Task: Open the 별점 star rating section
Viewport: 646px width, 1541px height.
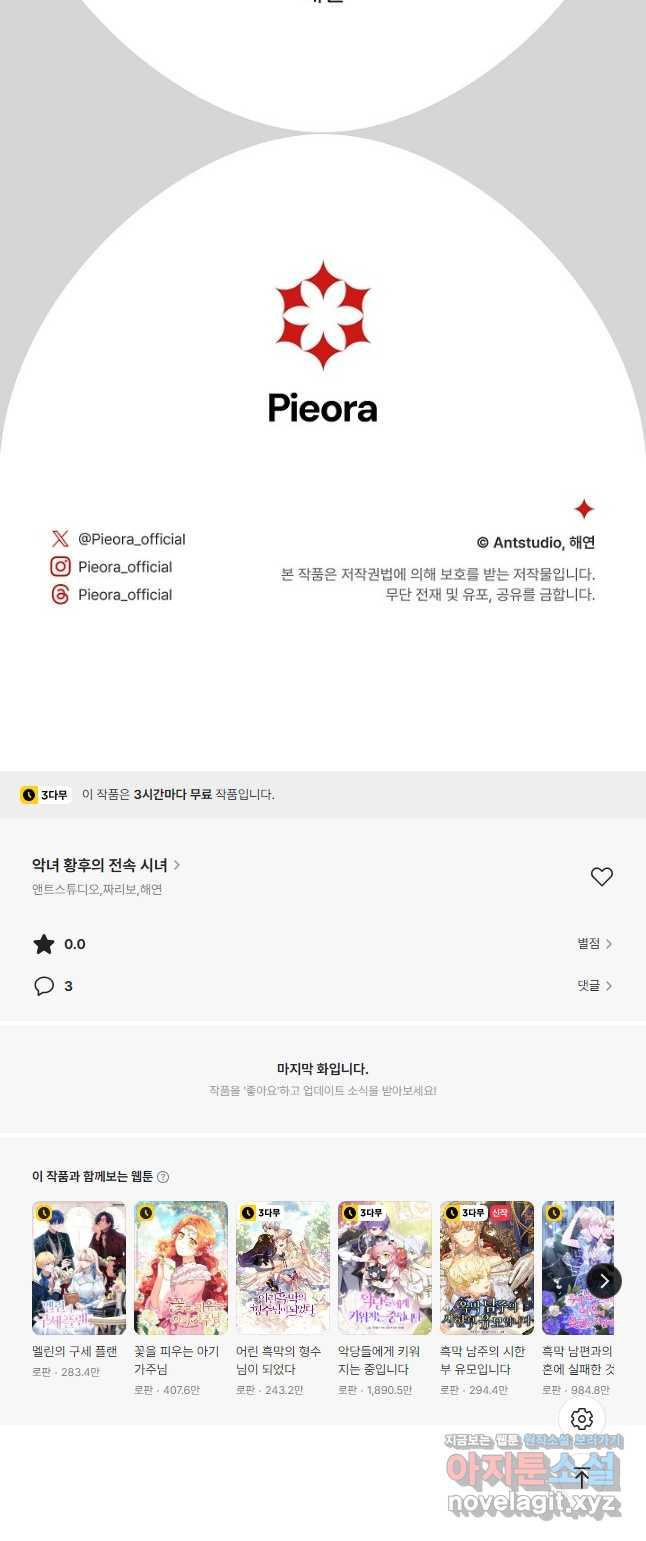Action: point(594,944)
